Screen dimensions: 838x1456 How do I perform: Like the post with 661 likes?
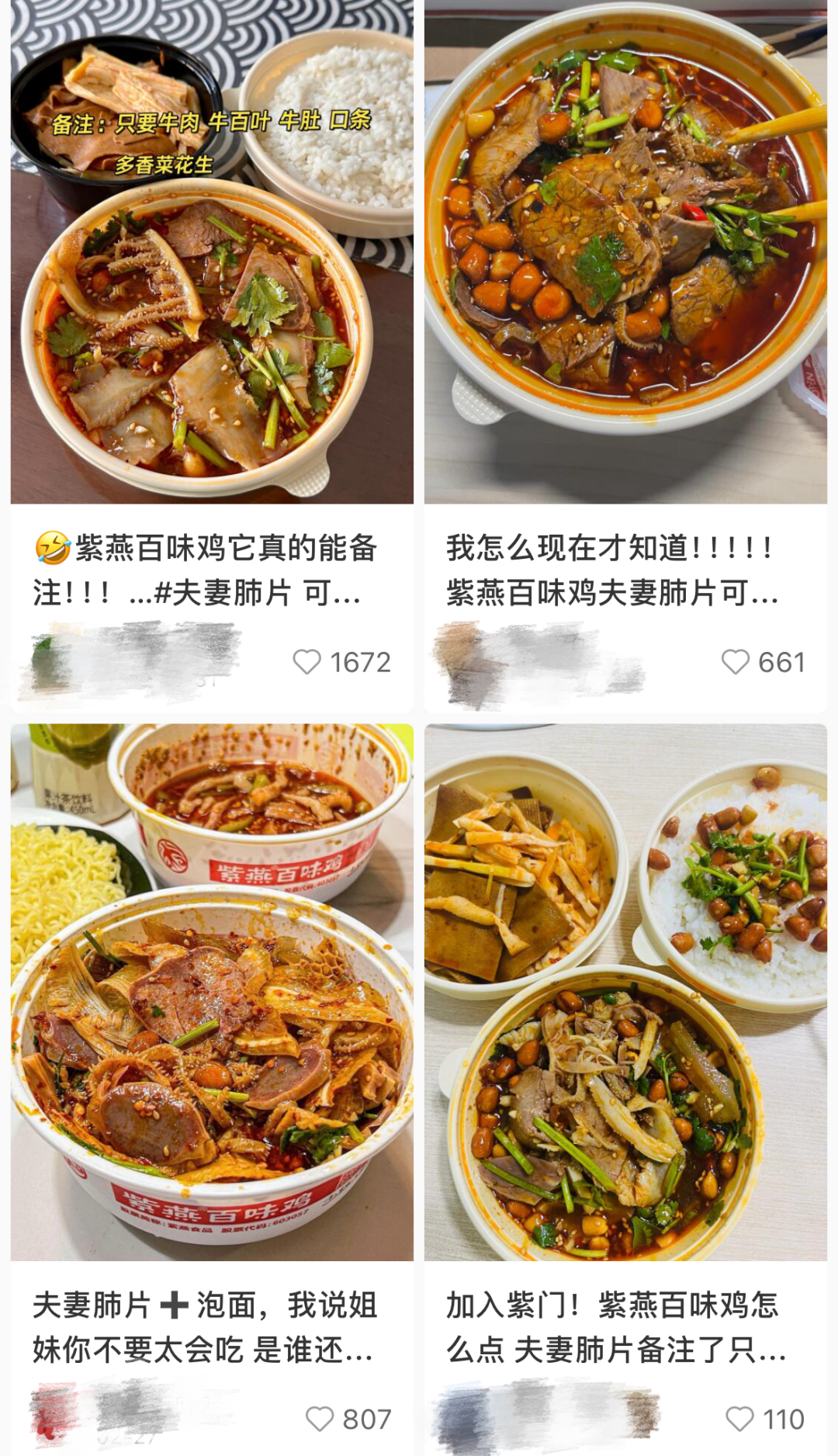click(x=736, y=662)
